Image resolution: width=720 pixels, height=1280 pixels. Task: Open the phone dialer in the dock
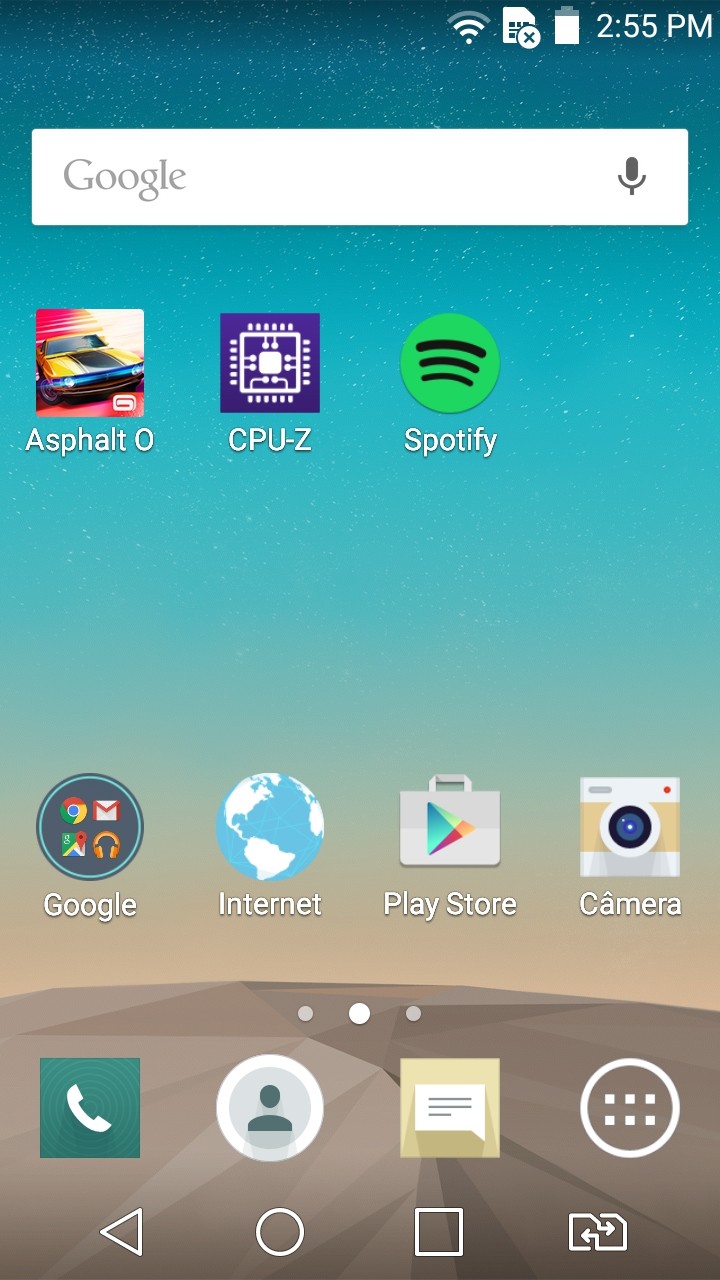point(90,1108)
